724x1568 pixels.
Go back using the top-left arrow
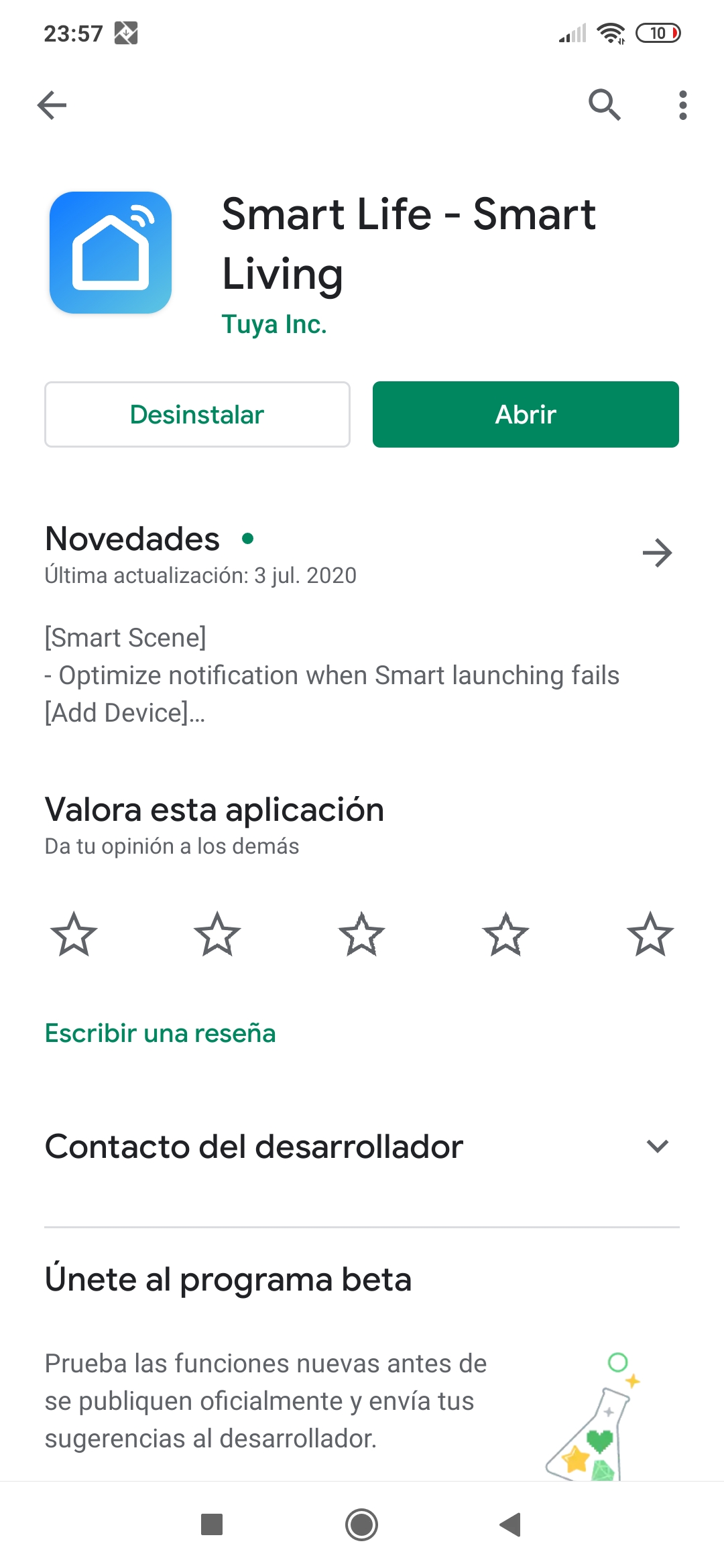[x=52, y=105]
